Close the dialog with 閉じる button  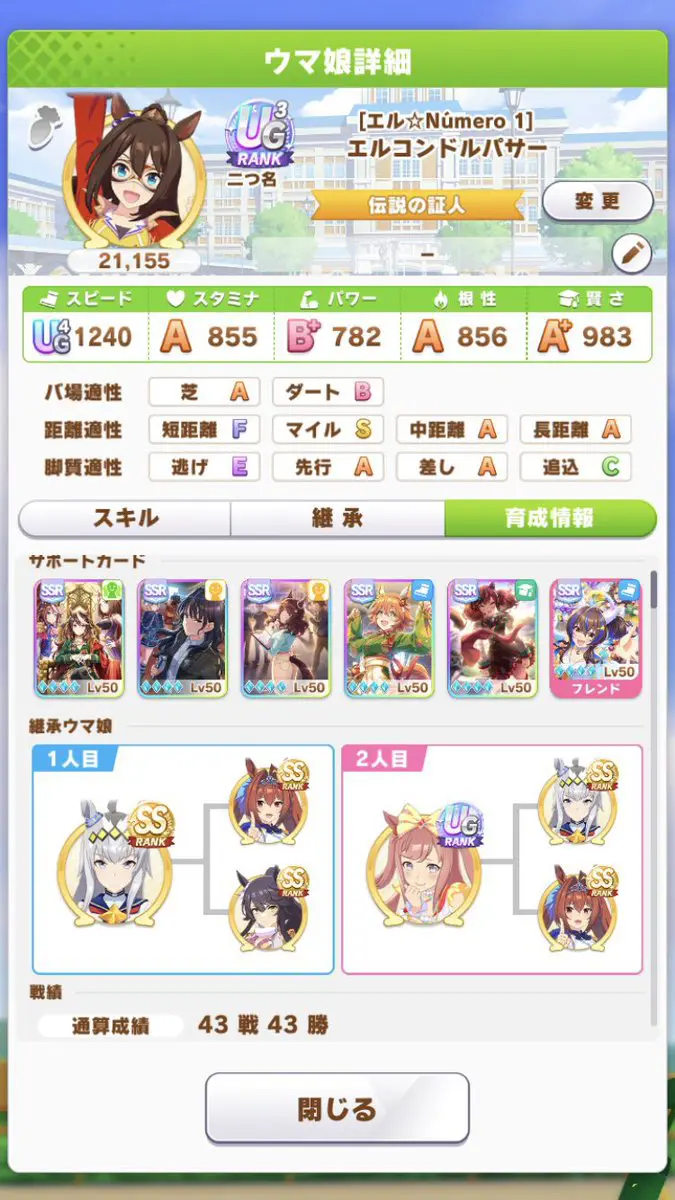(x=337, y=1108)
